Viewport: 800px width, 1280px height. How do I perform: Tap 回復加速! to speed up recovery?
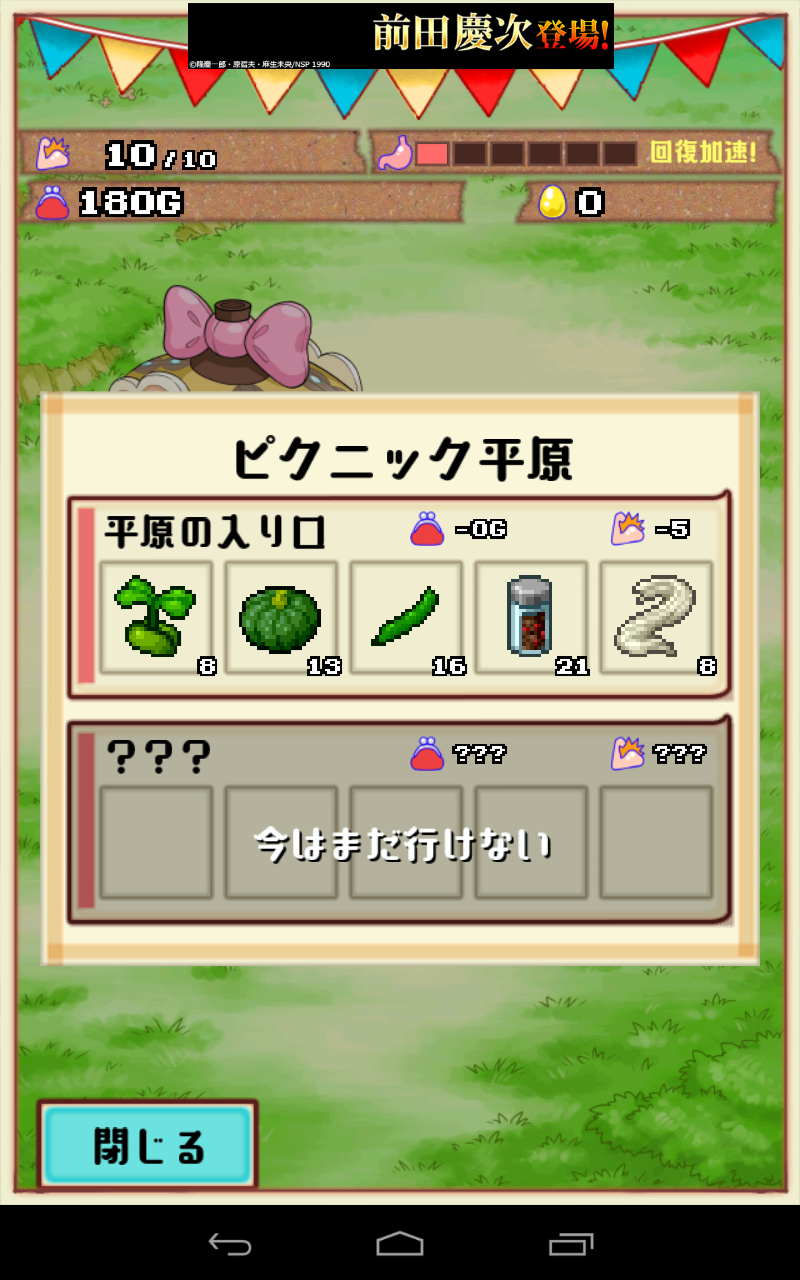pyautogui.click(x=702, y=153)
